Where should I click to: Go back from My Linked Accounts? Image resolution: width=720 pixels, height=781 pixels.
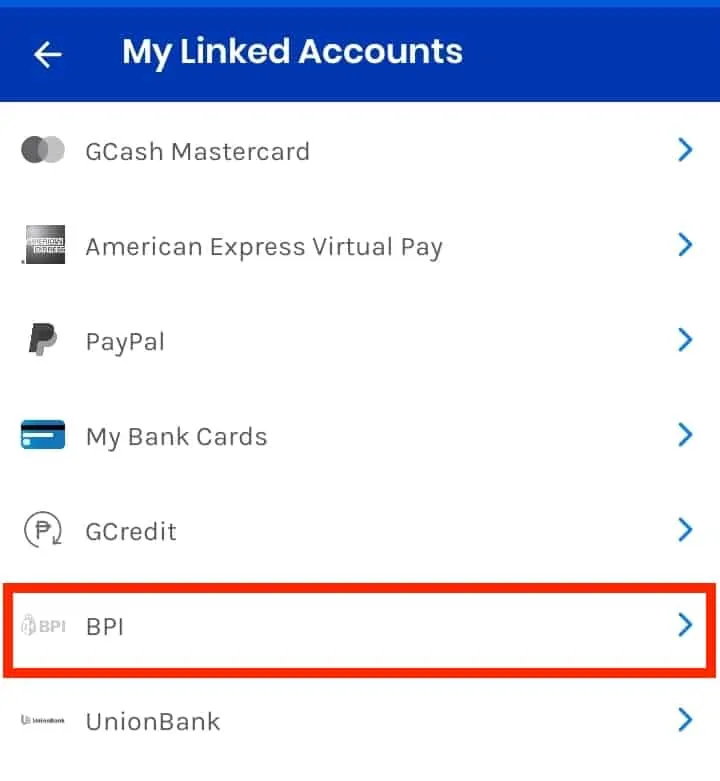click(x=48, y=54)
